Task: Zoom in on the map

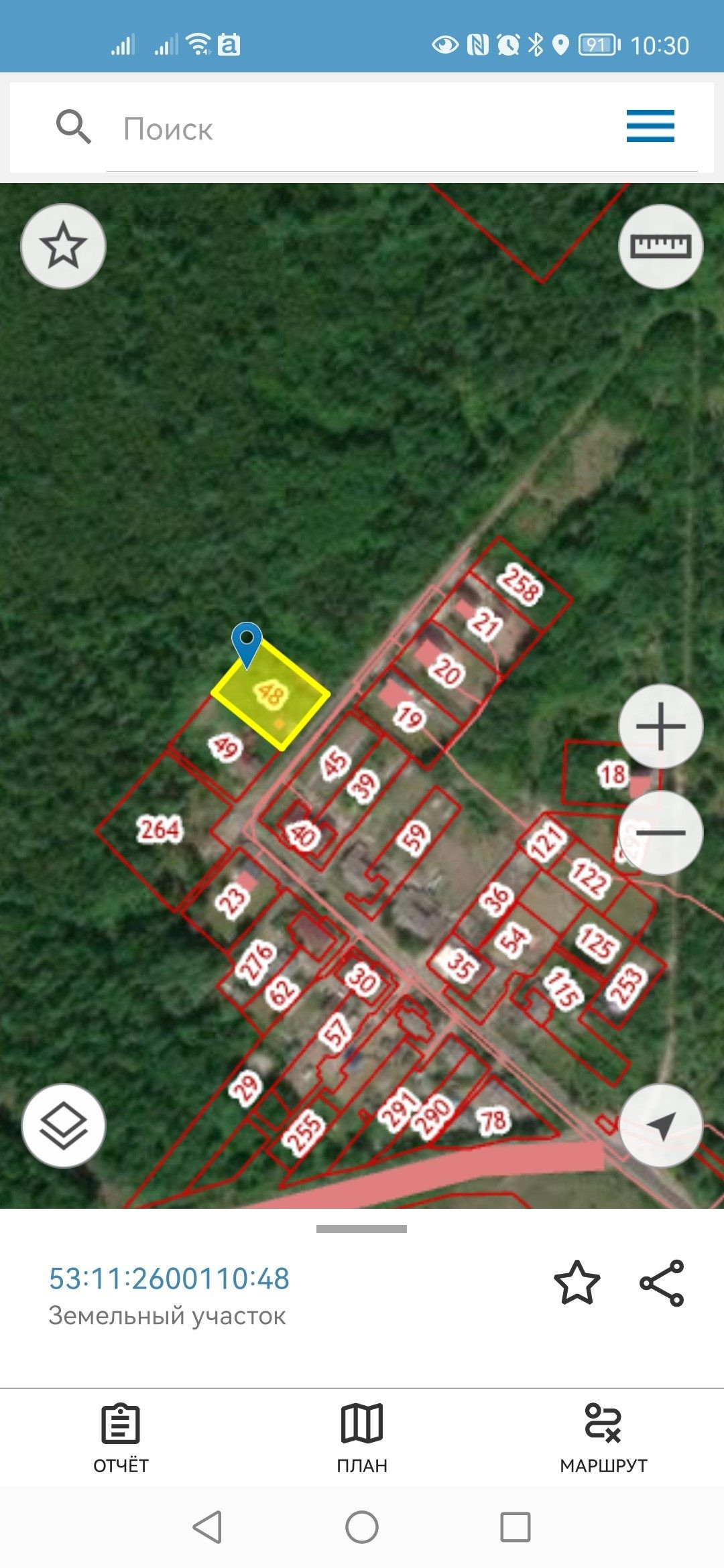Action: [x=660, y=726]
